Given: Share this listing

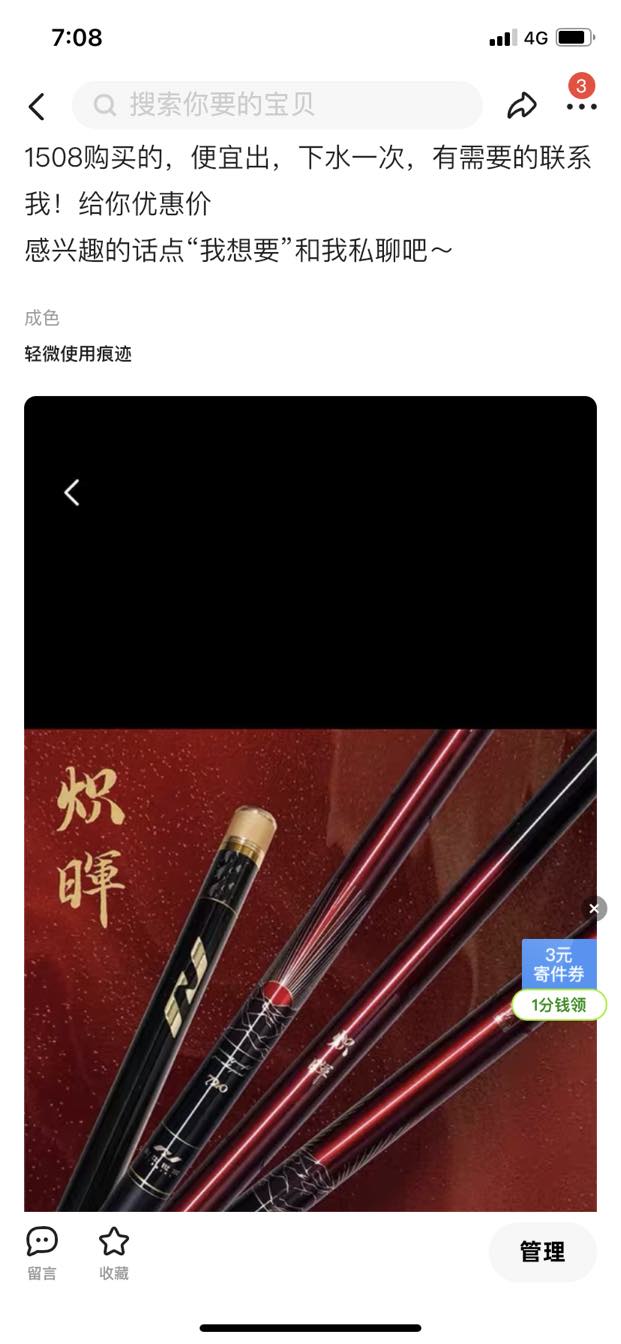Looking at the screenshot, I should pyautogui.click(x=521, y=106).
